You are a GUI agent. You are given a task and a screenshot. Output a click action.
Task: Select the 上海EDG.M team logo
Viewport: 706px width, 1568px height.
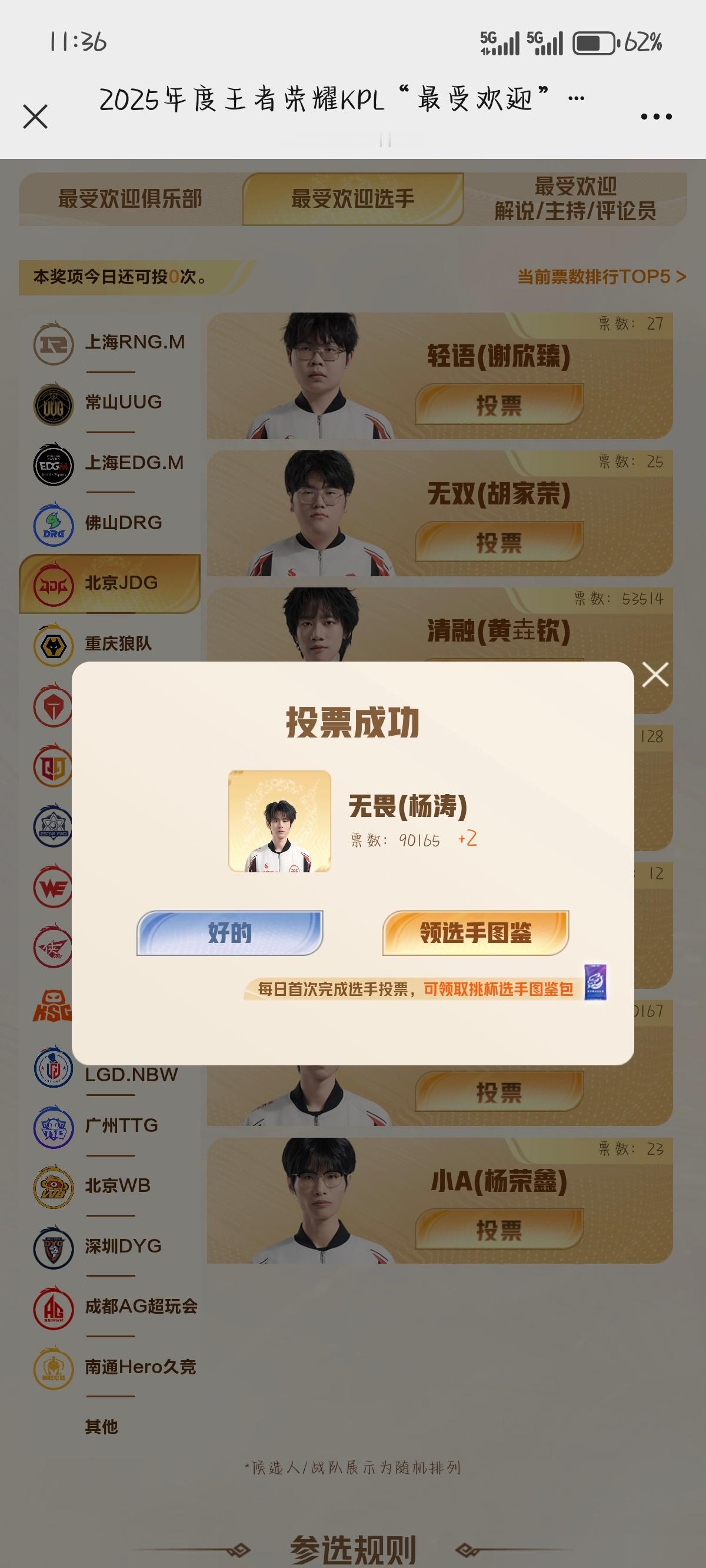click(x=53, y=463)
